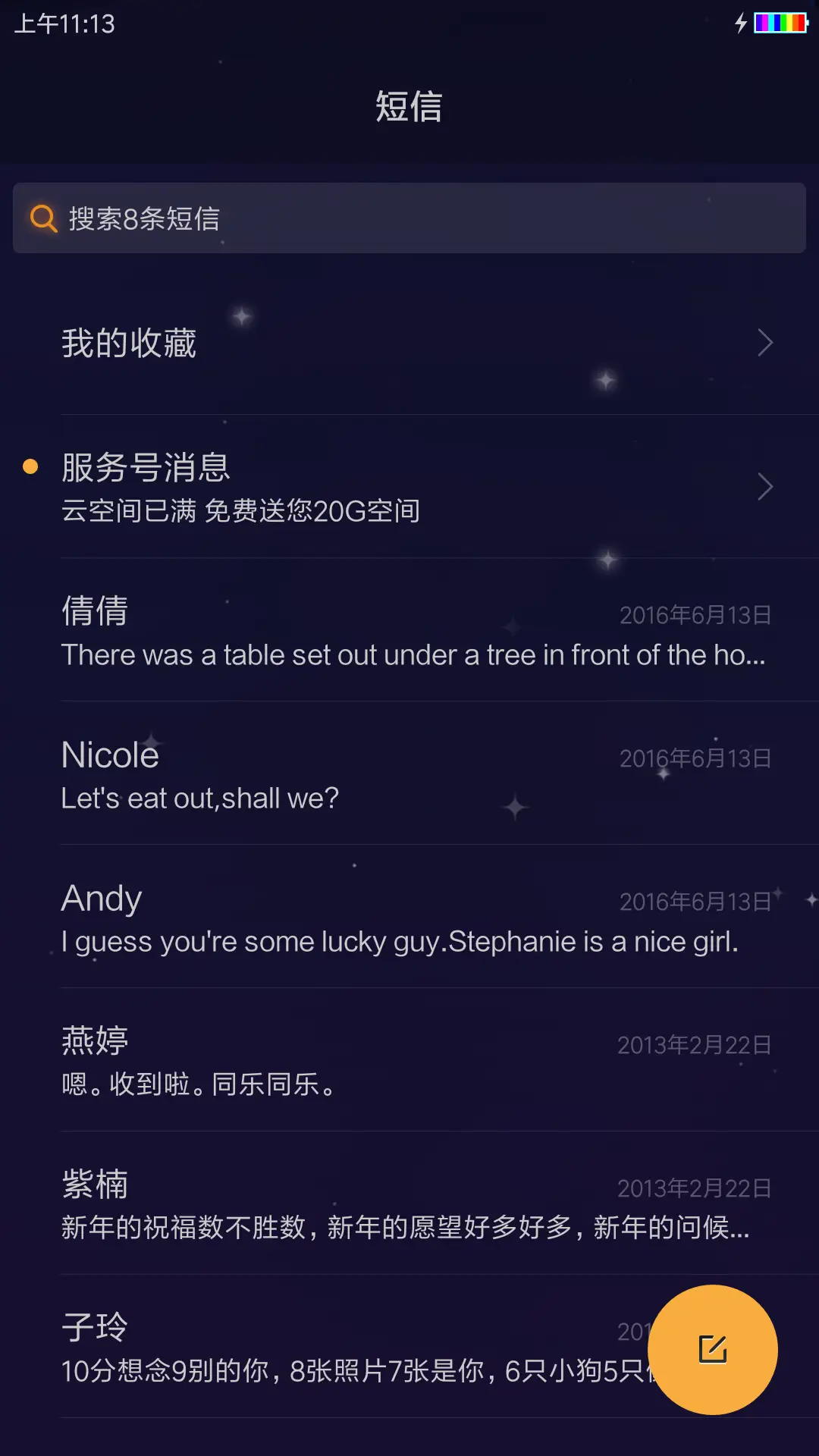The height and width of the screenshot is (1456, 819).
Task: View 紫楠's new year message
Action: 409,1204
